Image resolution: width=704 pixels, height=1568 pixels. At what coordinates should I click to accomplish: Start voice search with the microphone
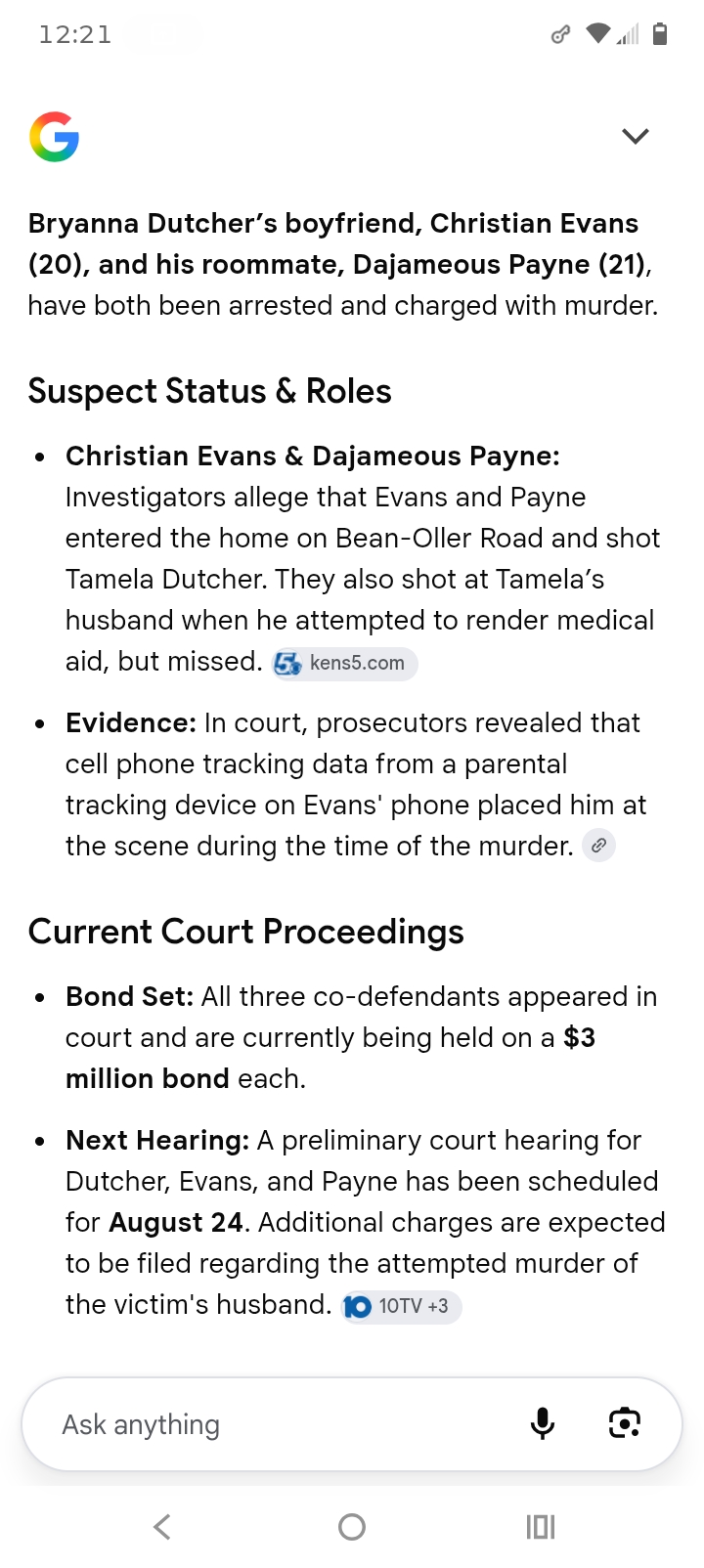click(x=543, y=1424)
